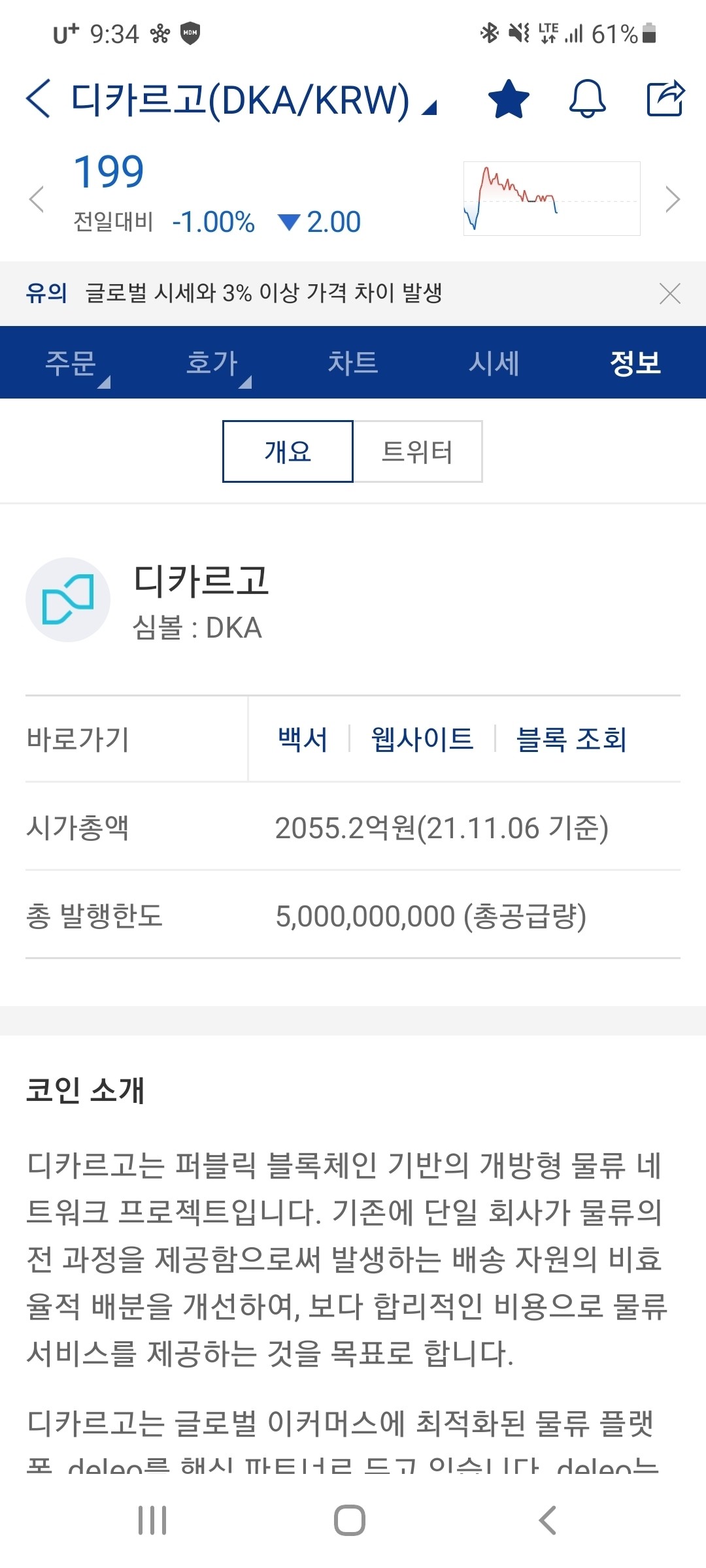Dismiss the 유의 price difference warning banner
This screenshot has width=706, height=1568.
[x=669, y=294]
